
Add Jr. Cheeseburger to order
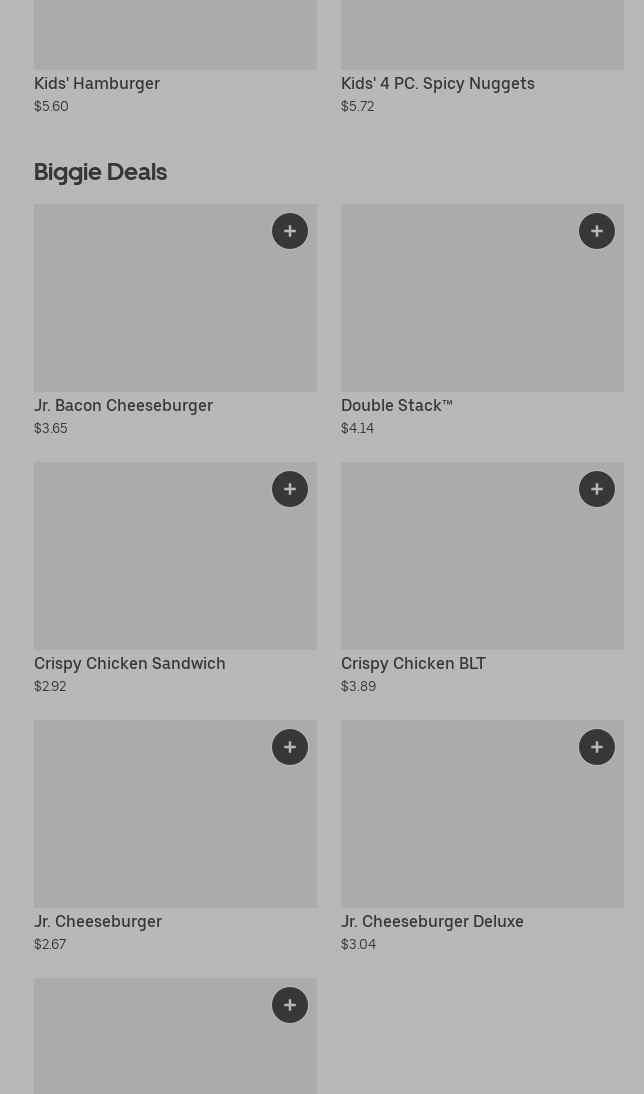click(x=290, y=747)
